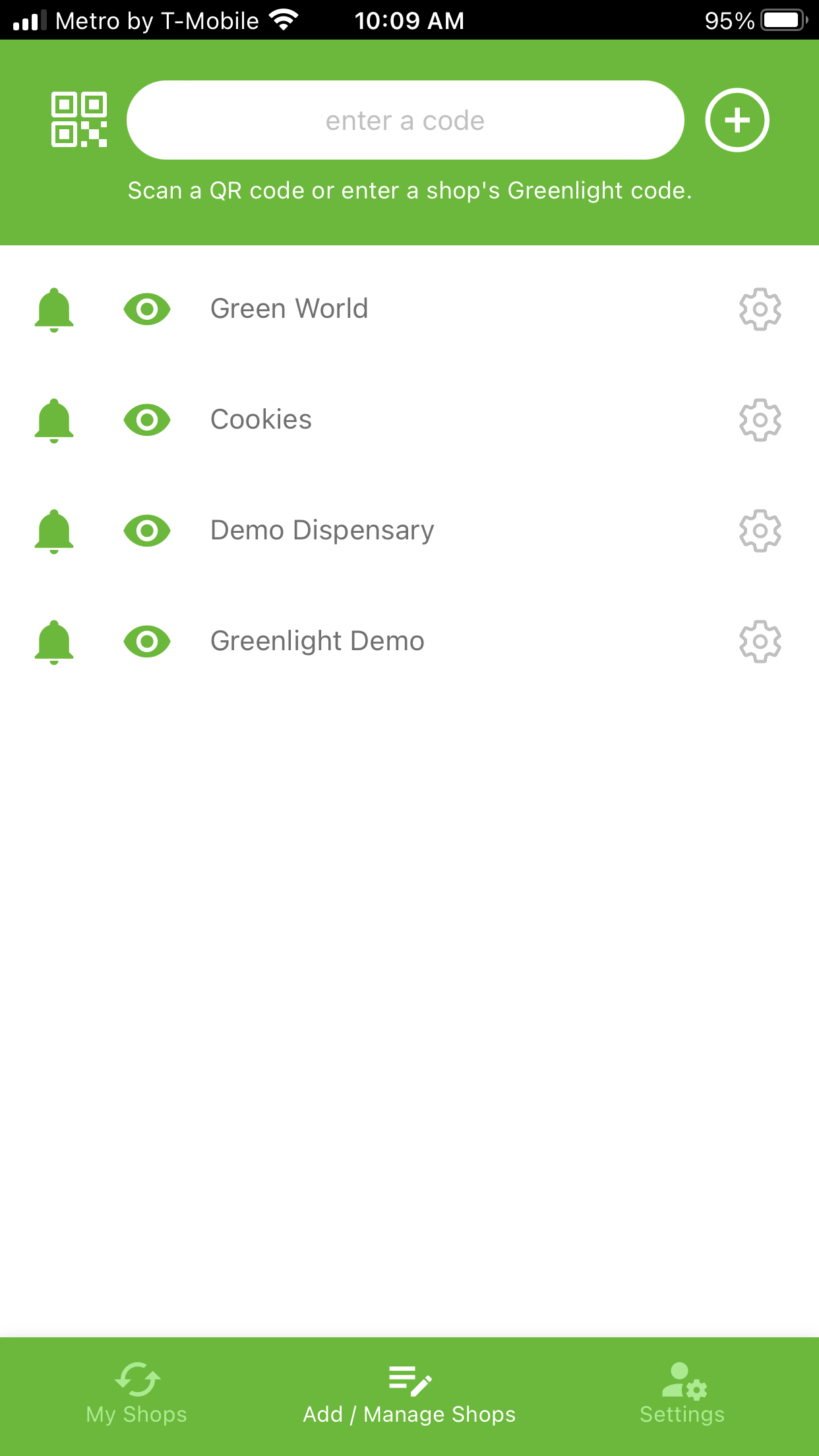
Task: Open Greenlight Demo settings gear
Action: 760,642
